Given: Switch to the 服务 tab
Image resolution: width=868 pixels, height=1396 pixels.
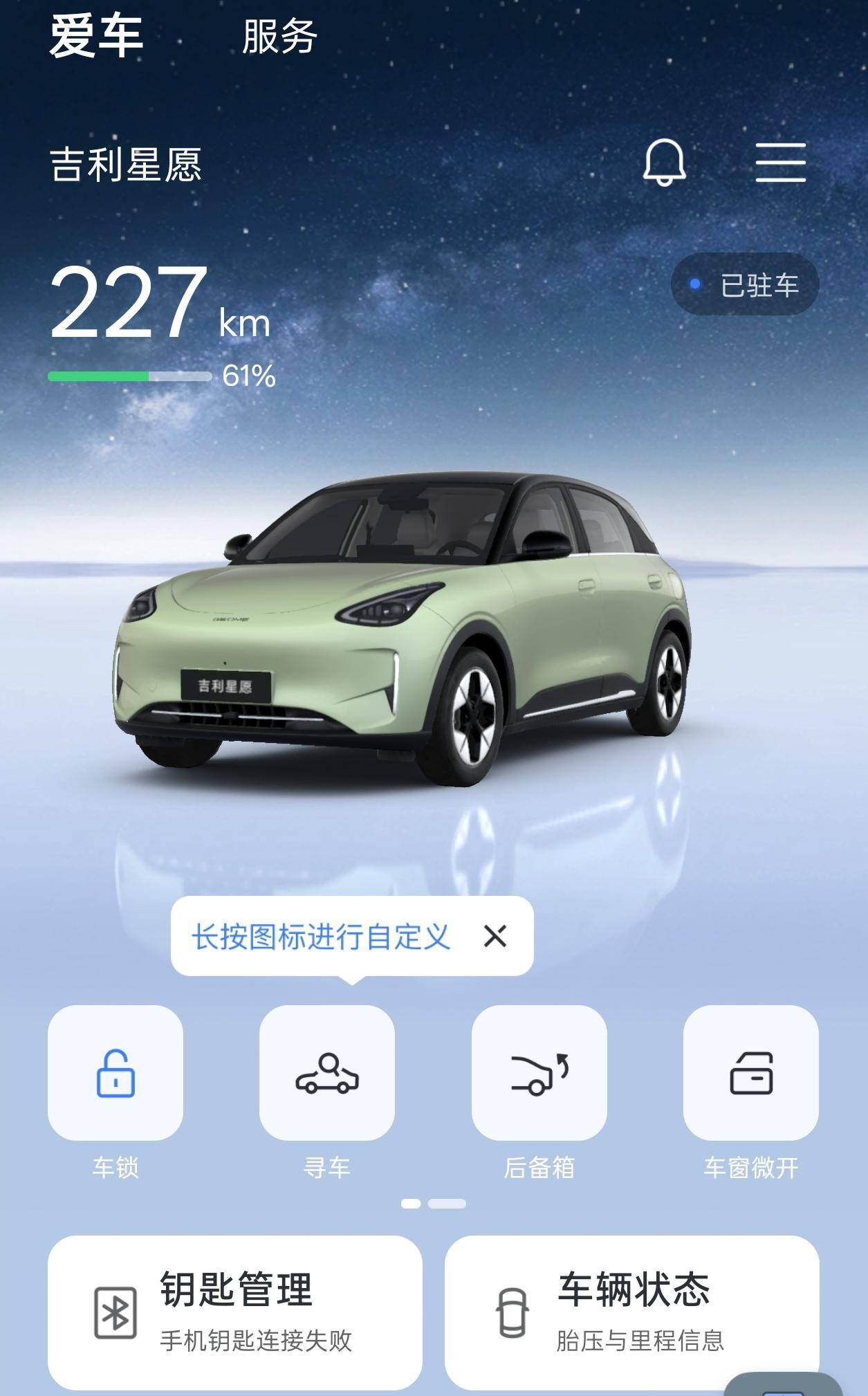Looking at the screenshot, I should click(x=279, y=37).
